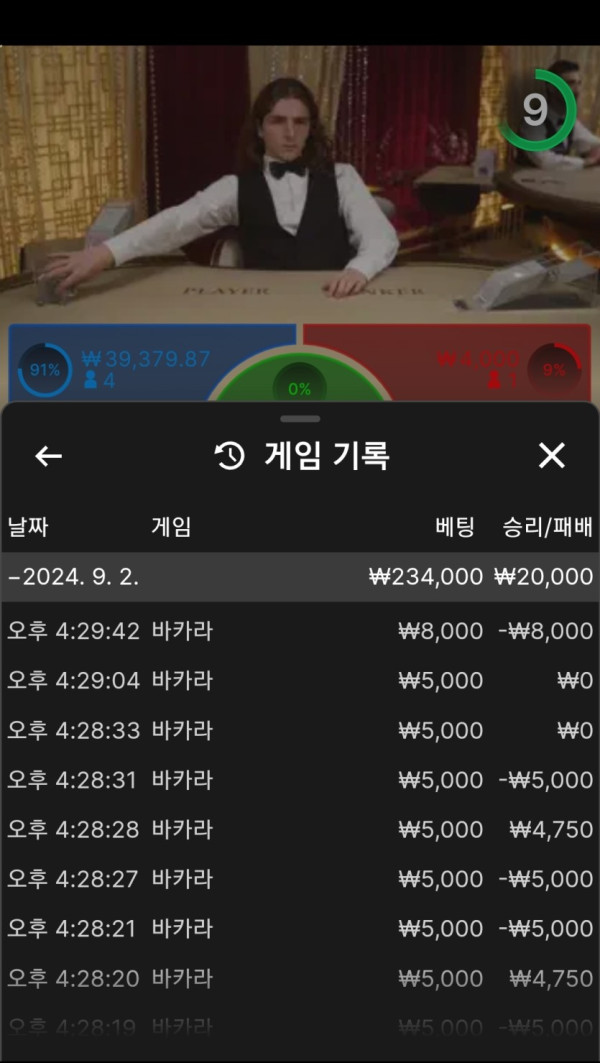Show the 오후 4:28:21 바카라 round
Screen dimensions: 600x1063
pyautogui.click(x=300, y=929)
